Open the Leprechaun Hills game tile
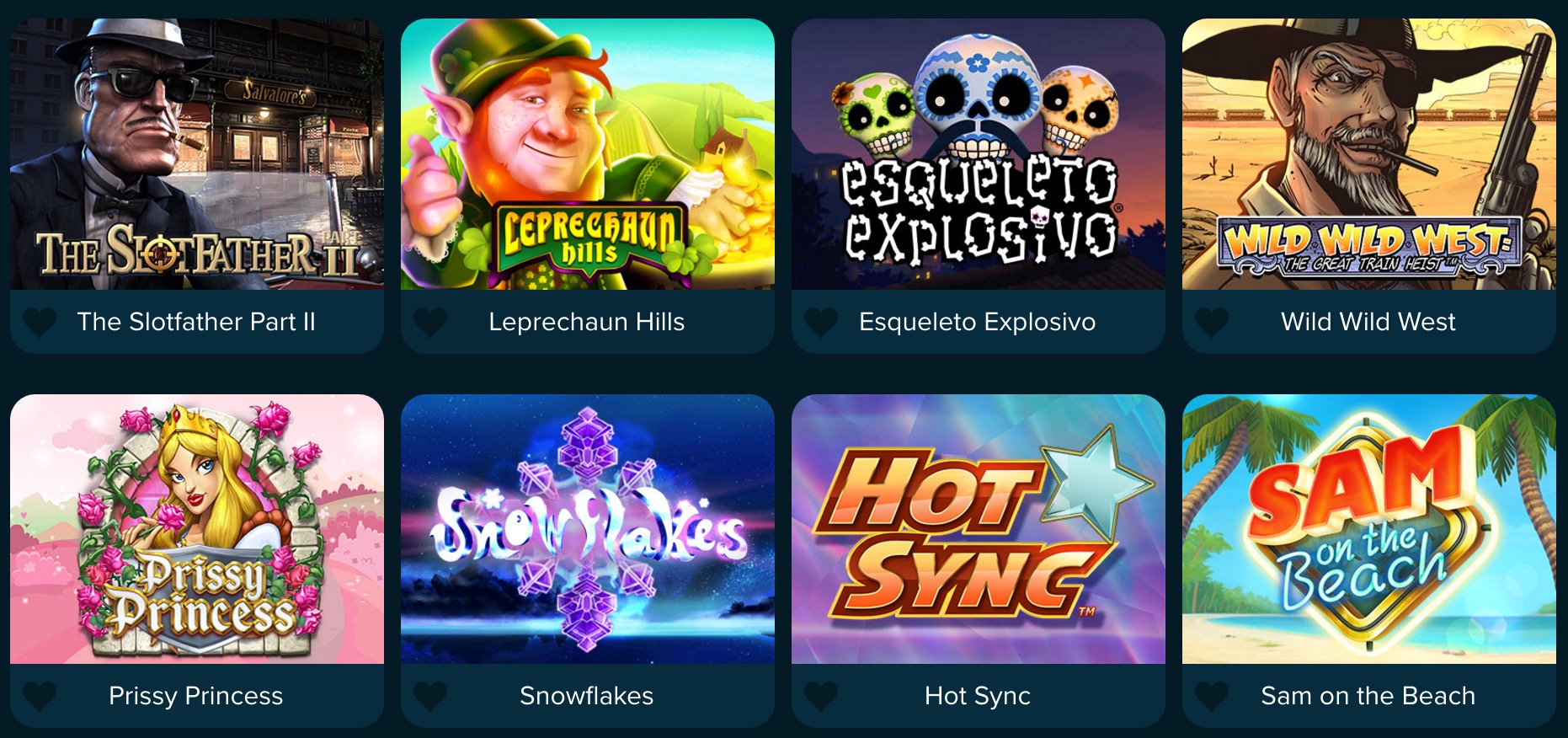1568x738 pixels. click(587, 155)
